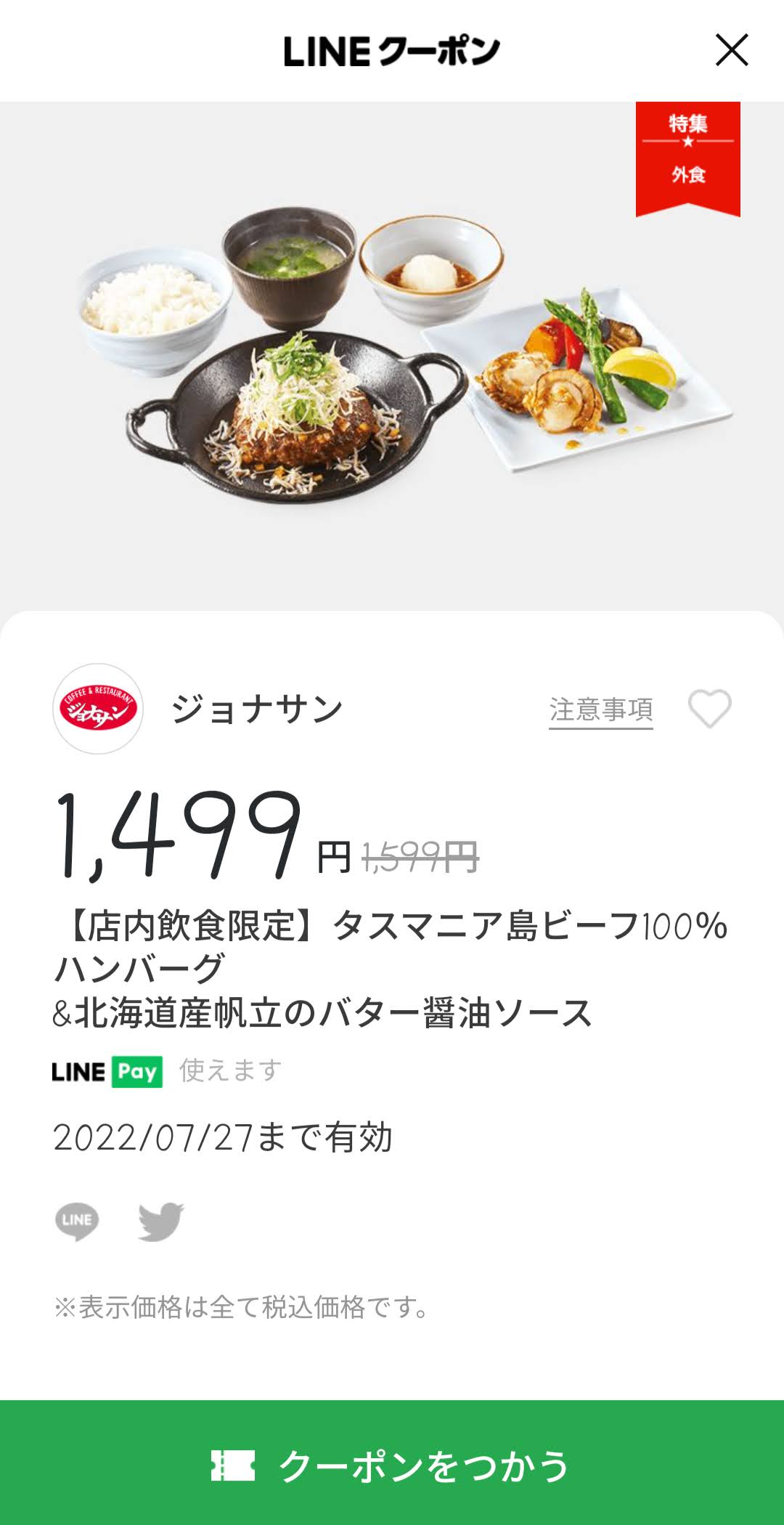Tap the クーポンをつかう button
784x1525 pixels.
tap(392, 1464)
